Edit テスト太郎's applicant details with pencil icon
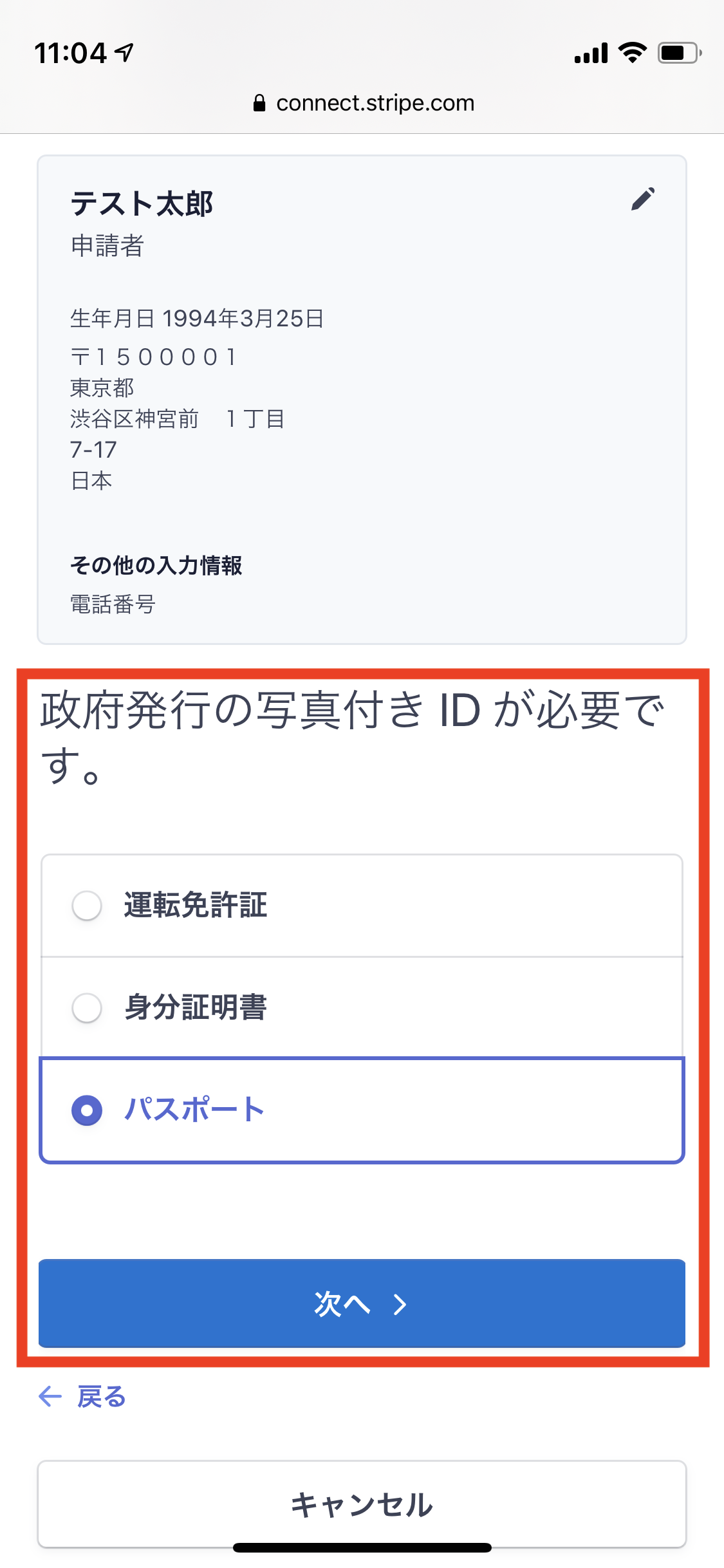The height and width of the screenshot is (1568, 724). click(643, 199)
